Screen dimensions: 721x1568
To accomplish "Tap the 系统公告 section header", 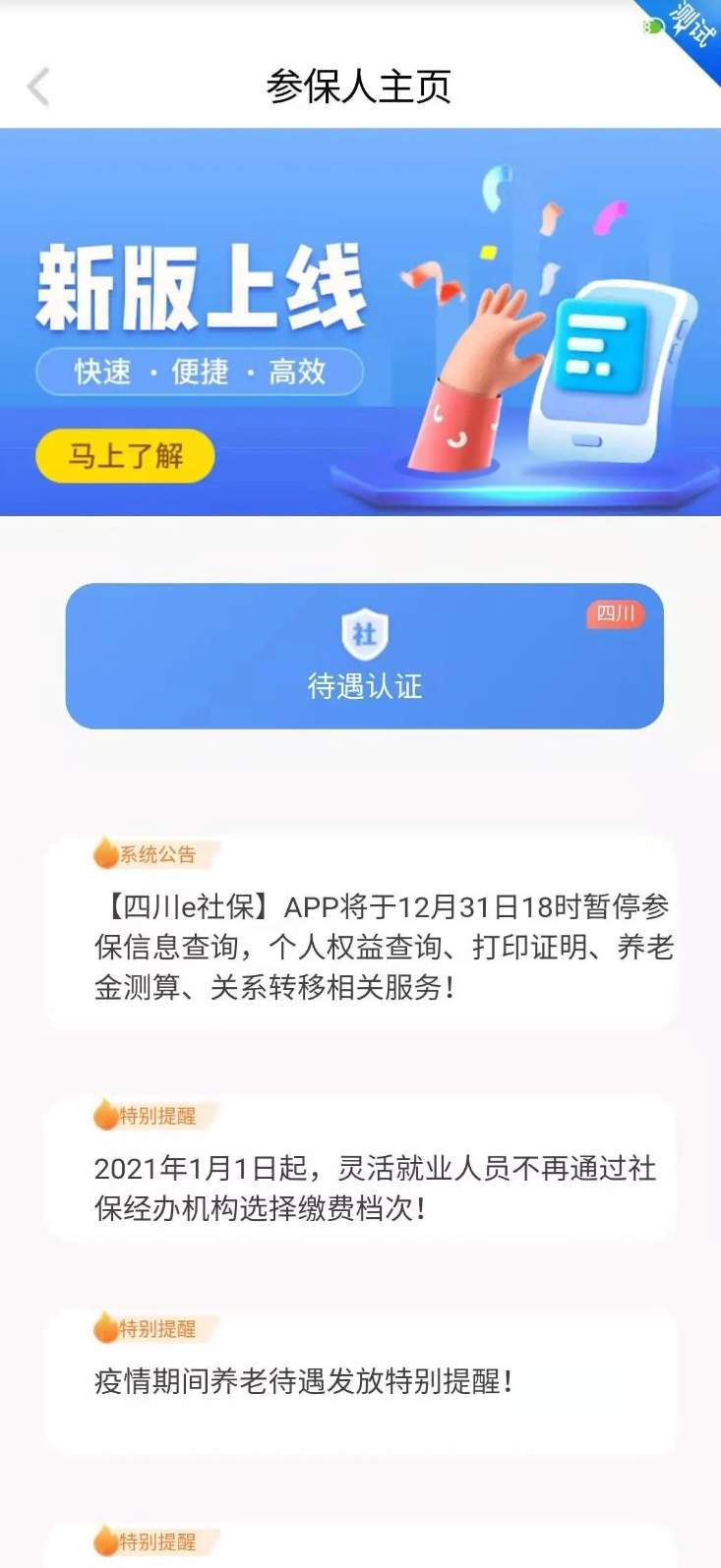I will [154, 854].
